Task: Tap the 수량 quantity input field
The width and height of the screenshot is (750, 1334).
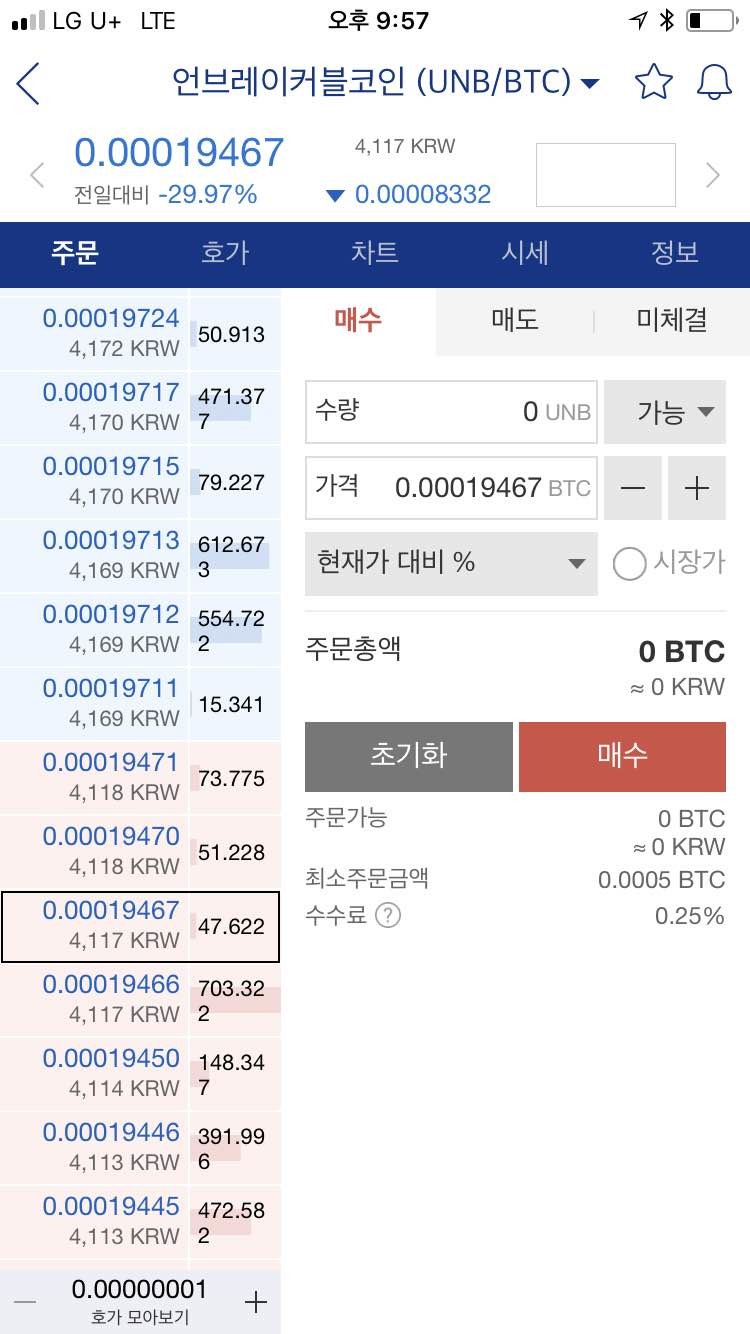Action: click(x=450, y=411)
